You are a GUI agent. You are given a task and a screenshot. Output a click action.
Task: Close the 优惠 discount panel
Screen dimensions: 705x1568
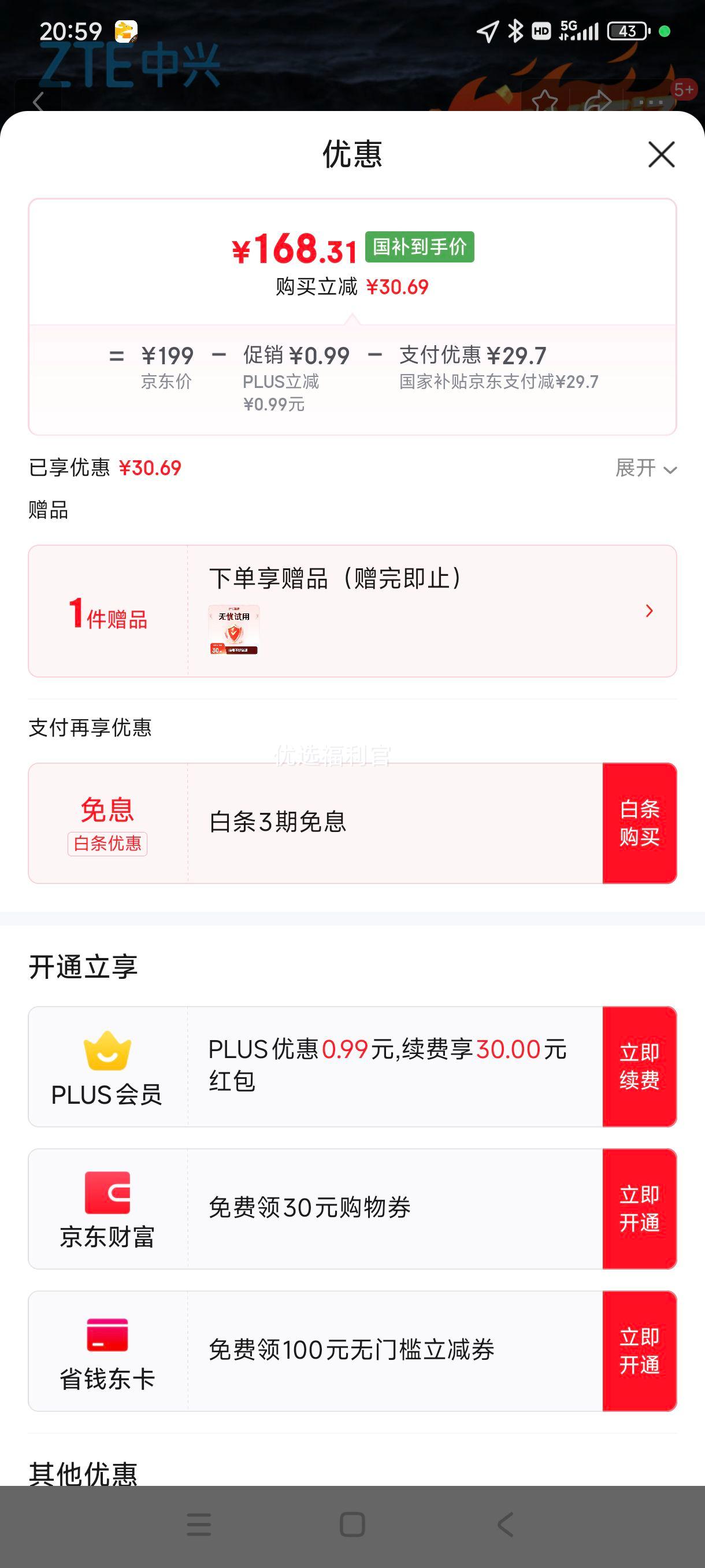click(x=661, y=154)
